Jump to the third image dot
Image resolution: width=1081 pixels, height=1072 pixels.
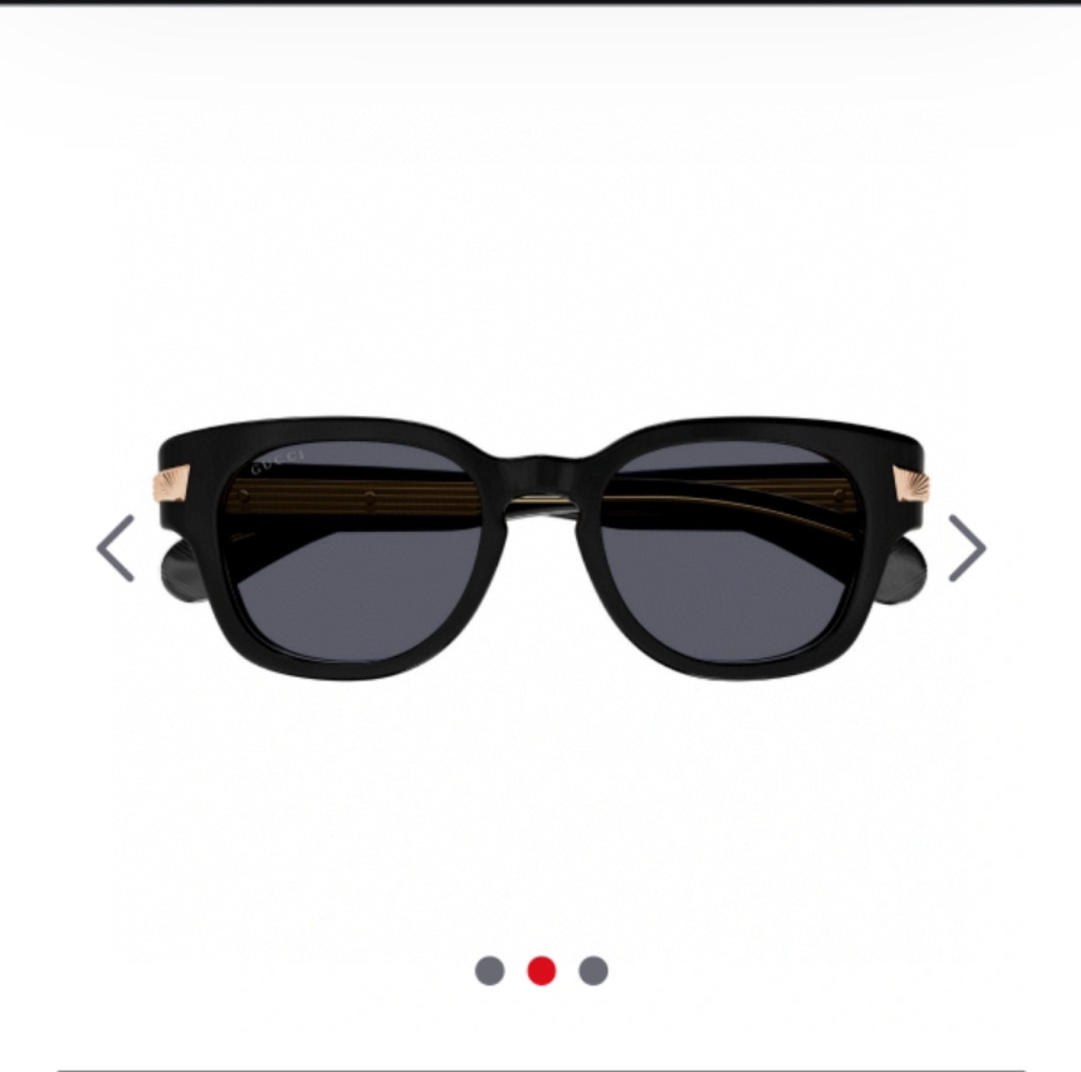[x=593, y=970]
